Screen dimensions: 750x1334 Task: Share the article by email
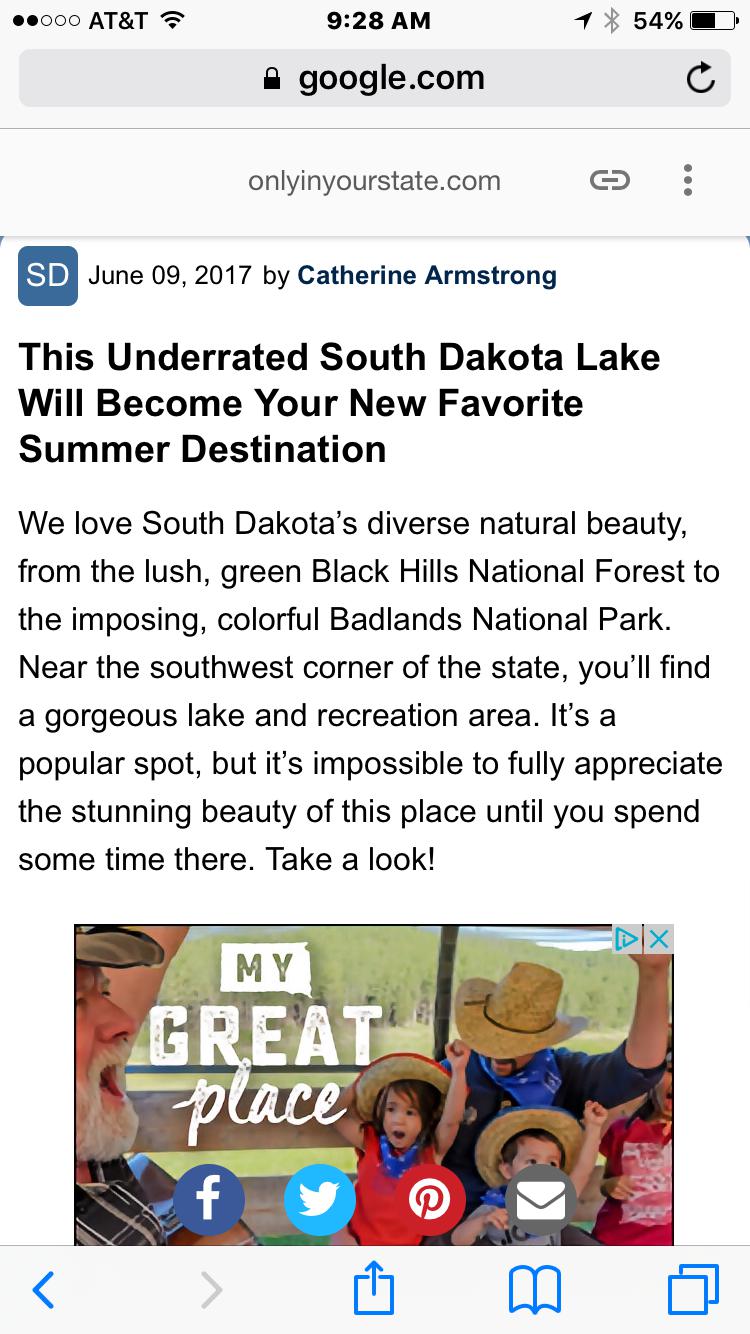click(541, 1199)
